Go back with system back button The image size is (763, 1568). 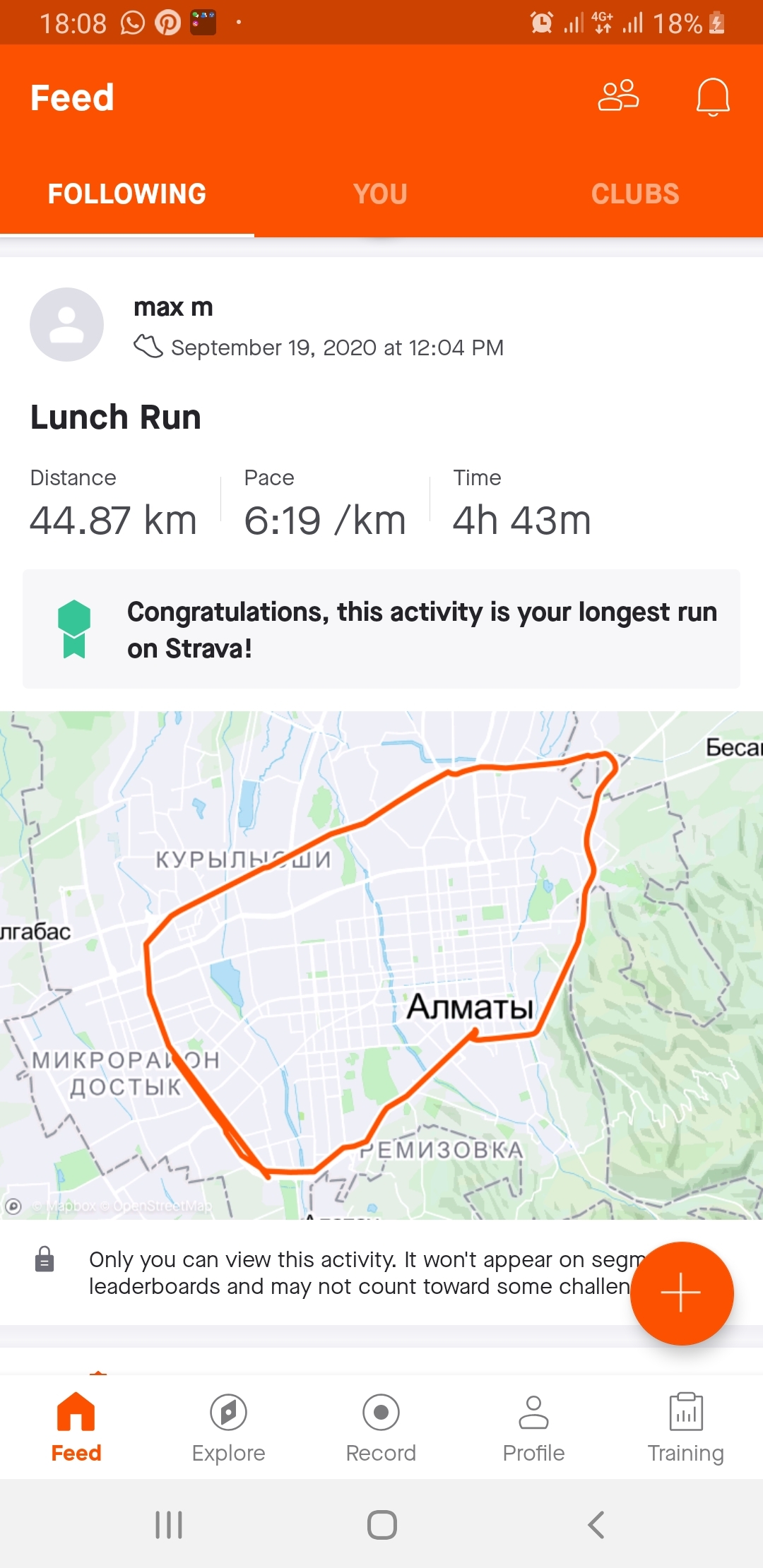click(596, 1525)
